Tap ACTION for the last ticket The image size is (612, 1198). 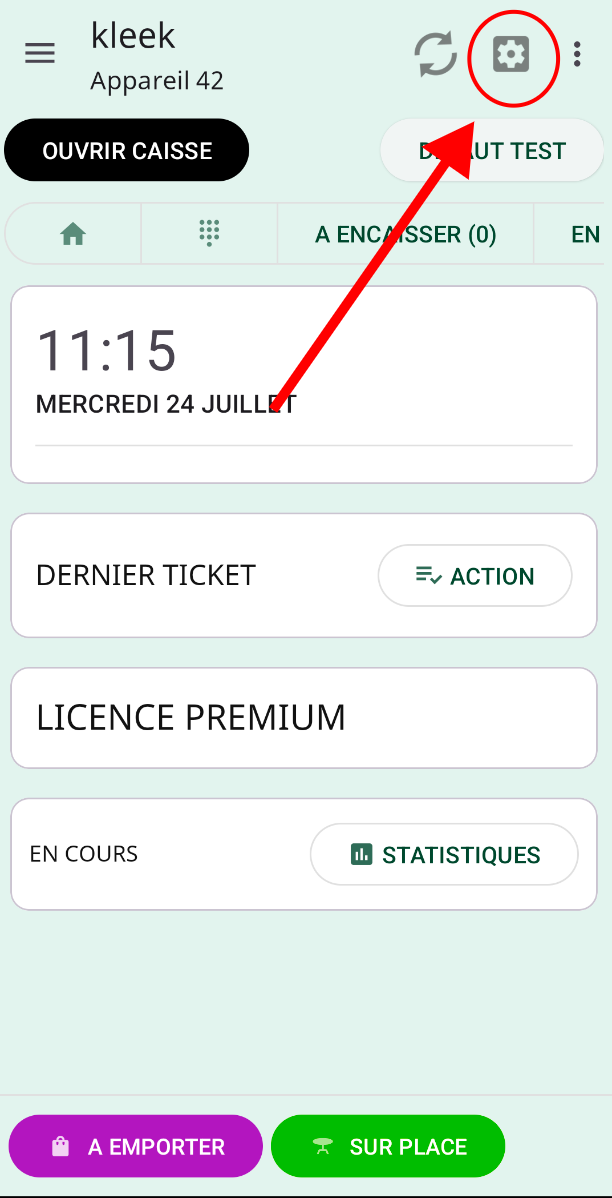pos(474,576)
